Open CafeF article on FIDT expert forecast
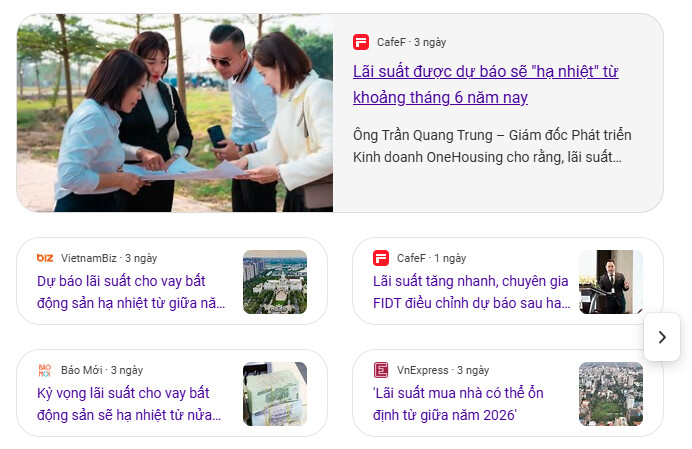Image resolution: width=692 pixels, height=449 pixels. coord(471,292)
